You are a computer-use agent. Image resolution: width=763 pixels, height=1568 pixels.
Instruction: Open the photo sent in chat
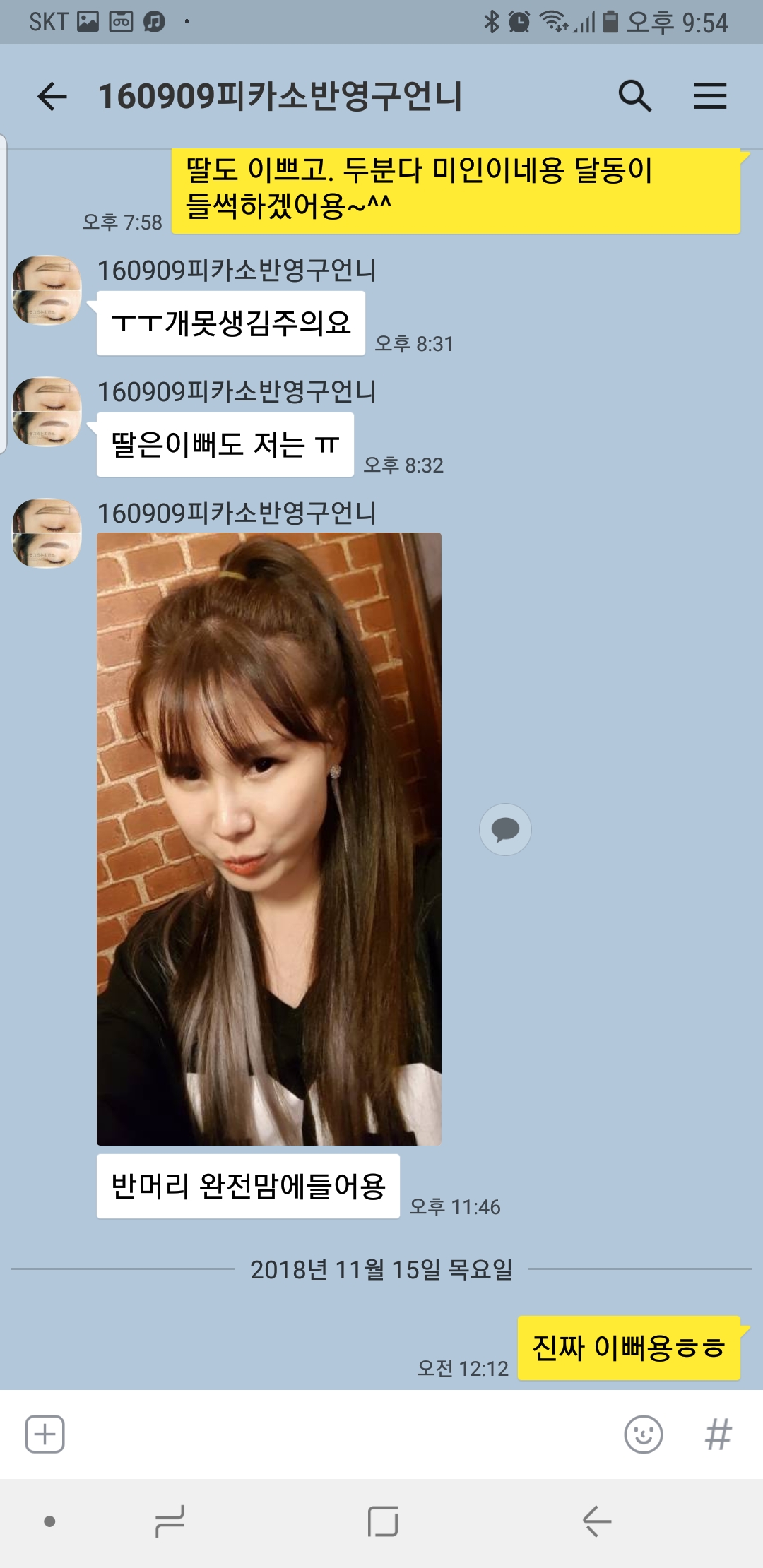268,838
